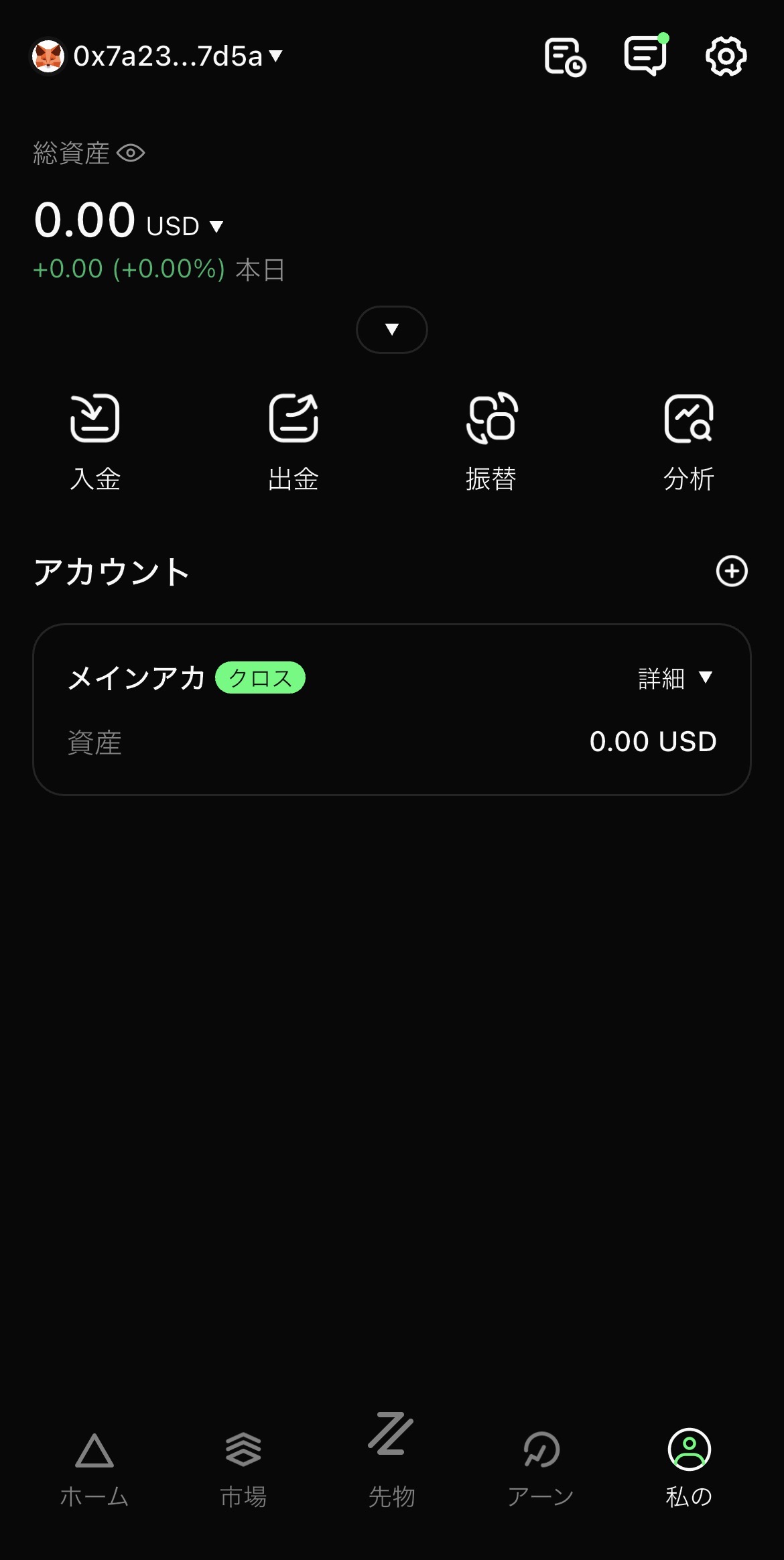Open the order history icon
784x1560 pixels.
pos(565,57)
